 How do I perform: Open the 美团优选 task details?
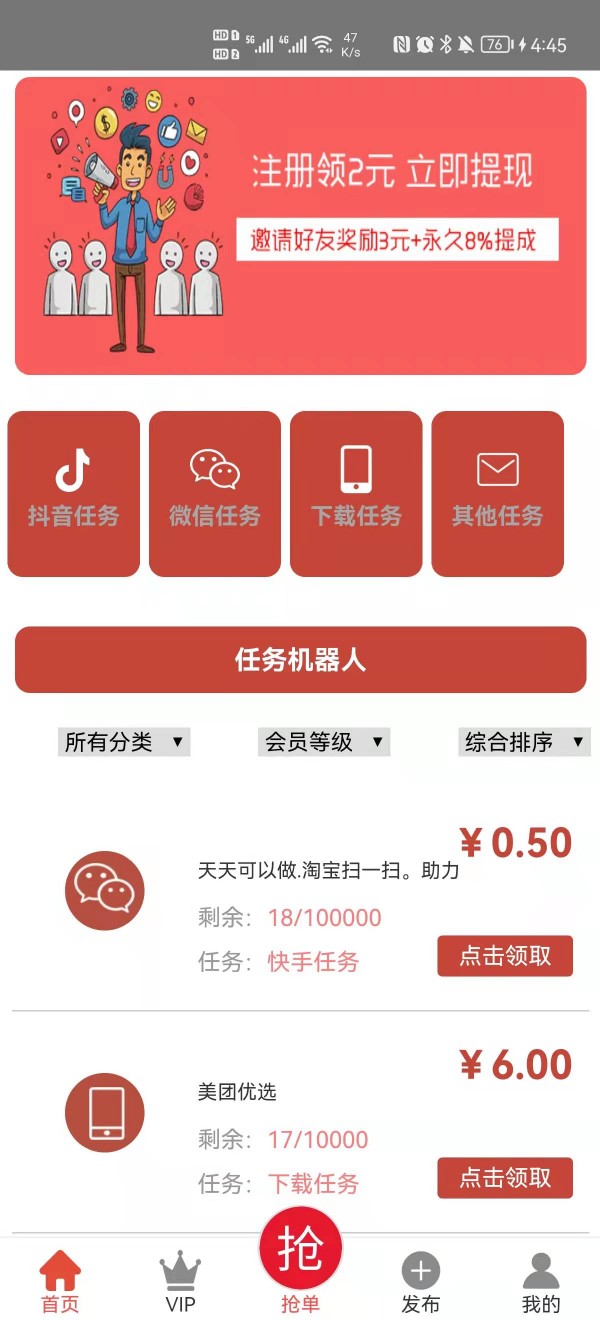(237, 1092)
